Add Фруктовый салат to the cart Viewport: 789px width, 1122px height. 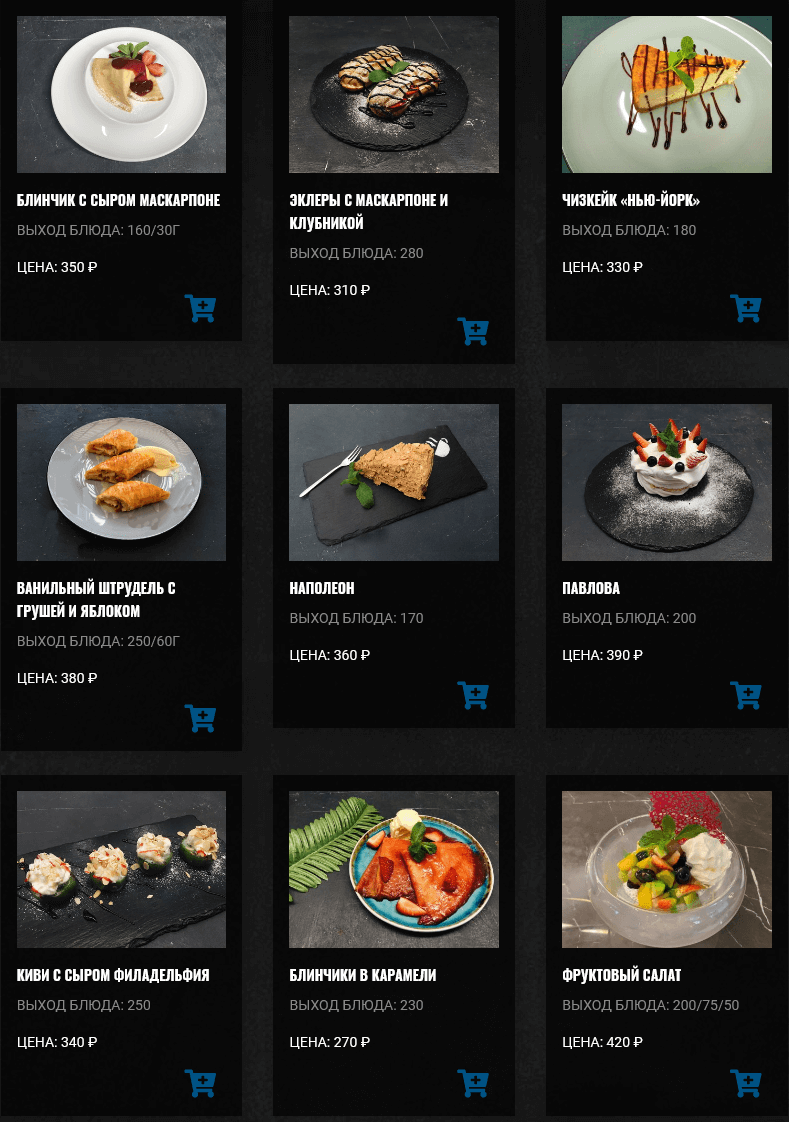746,1083
